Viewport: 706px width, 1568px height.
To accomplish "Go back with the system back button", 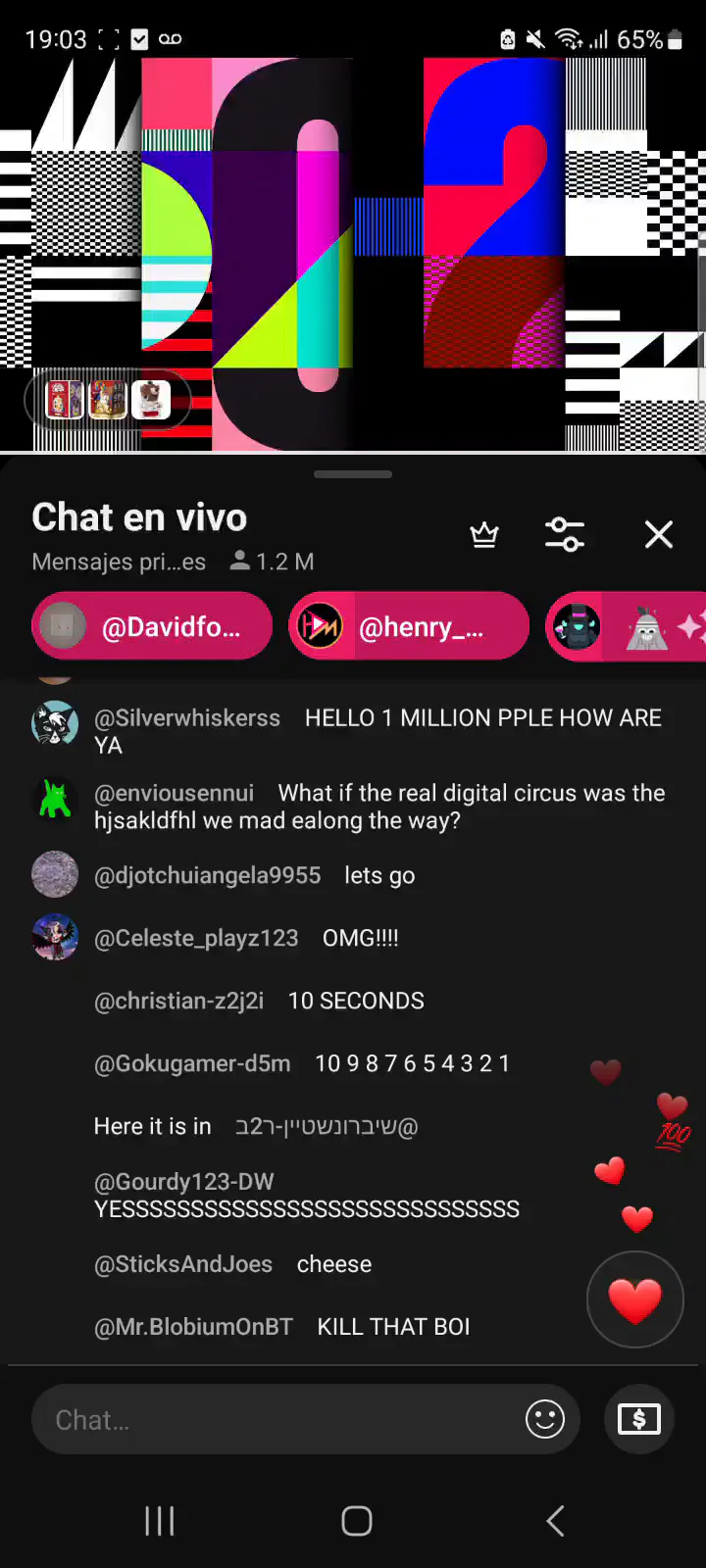I will tap(555, 1521).
